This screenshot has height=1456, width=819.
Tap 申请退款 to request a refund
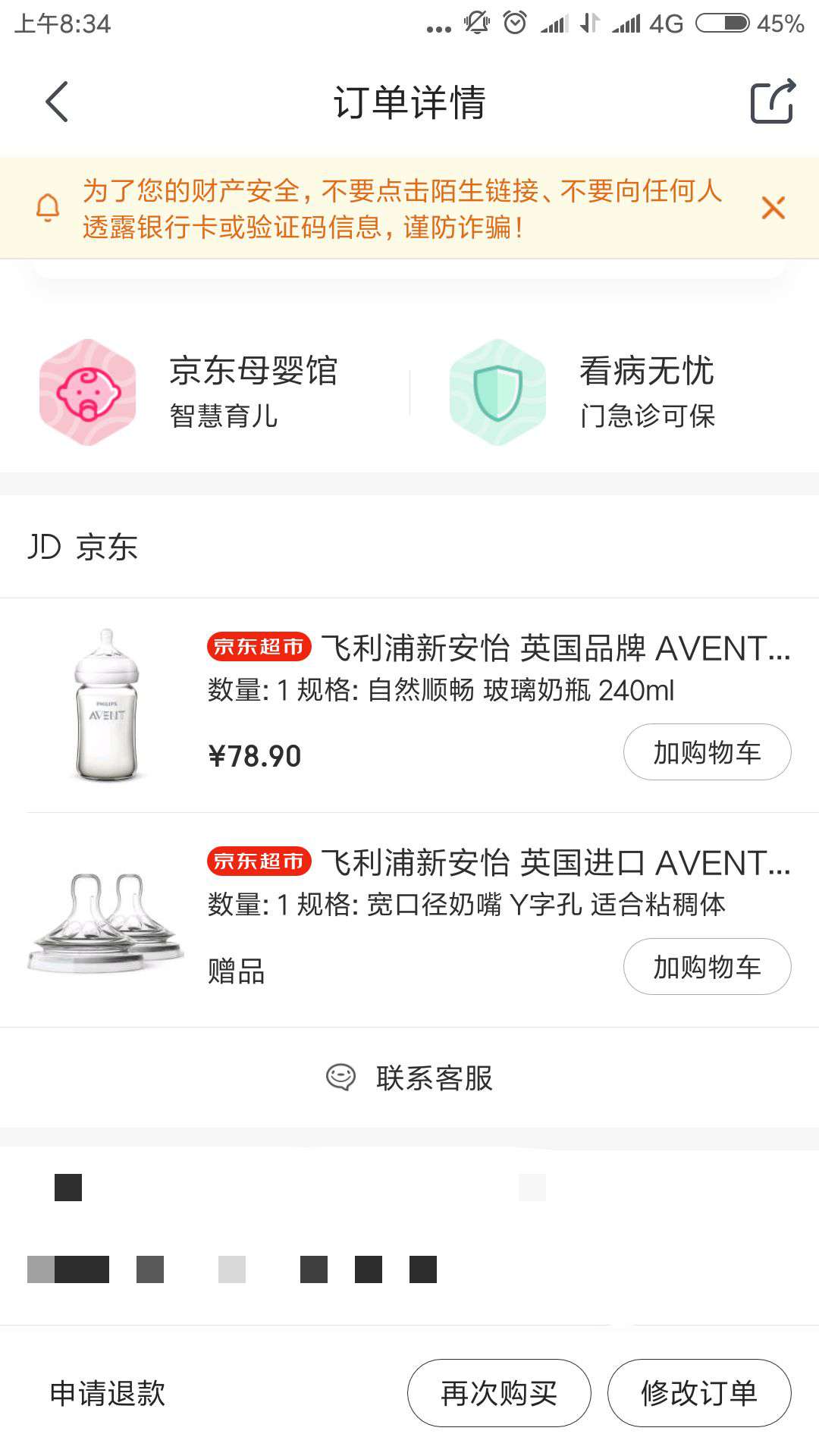pyautogui.click(x=108, y=1393)
